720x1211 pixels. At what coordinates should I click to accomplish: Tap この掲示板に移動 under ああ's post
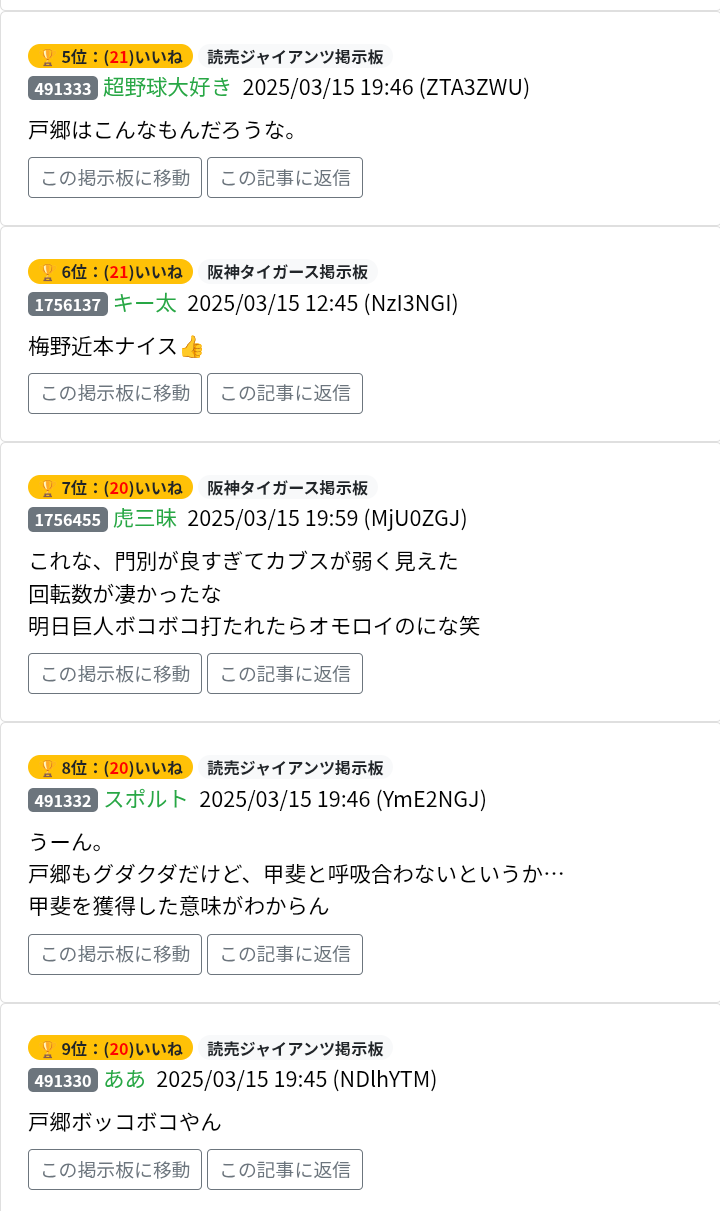coord(115,1170)
